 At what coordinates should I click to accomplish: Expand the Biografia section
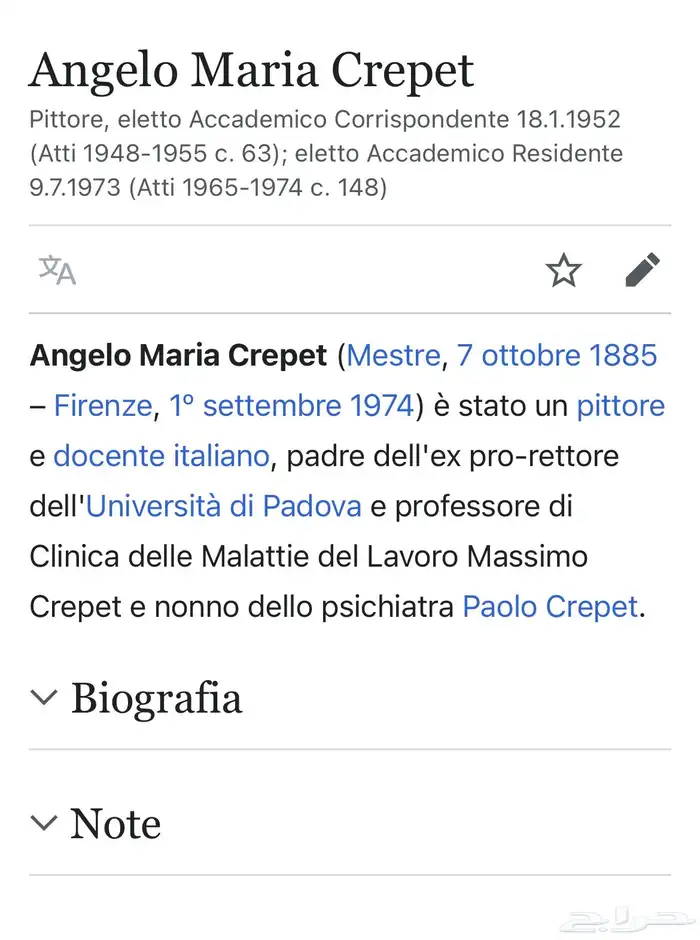click(155, 698)
